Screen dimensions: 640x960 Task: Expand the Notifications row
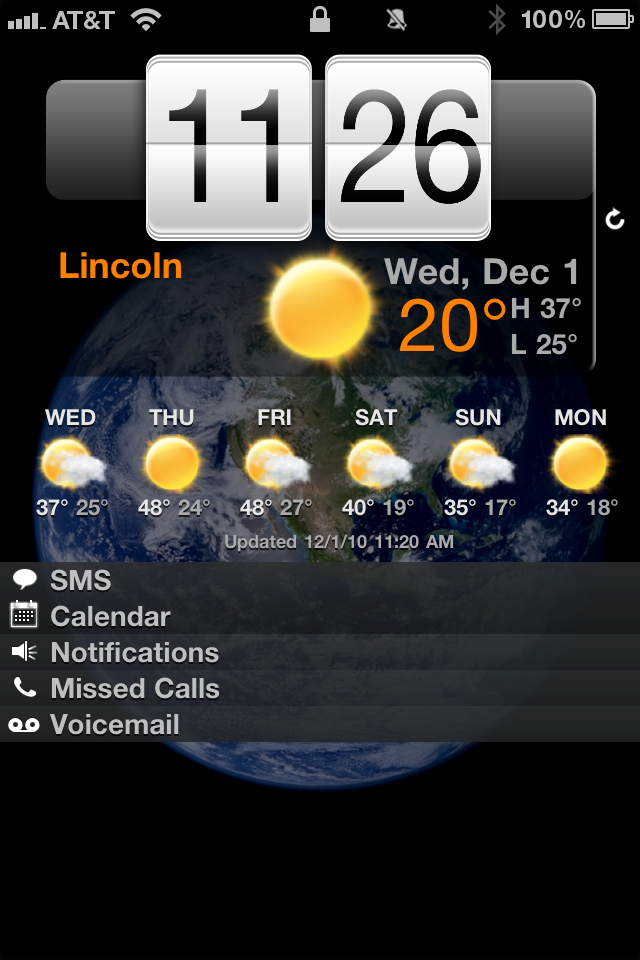[134, 652]
